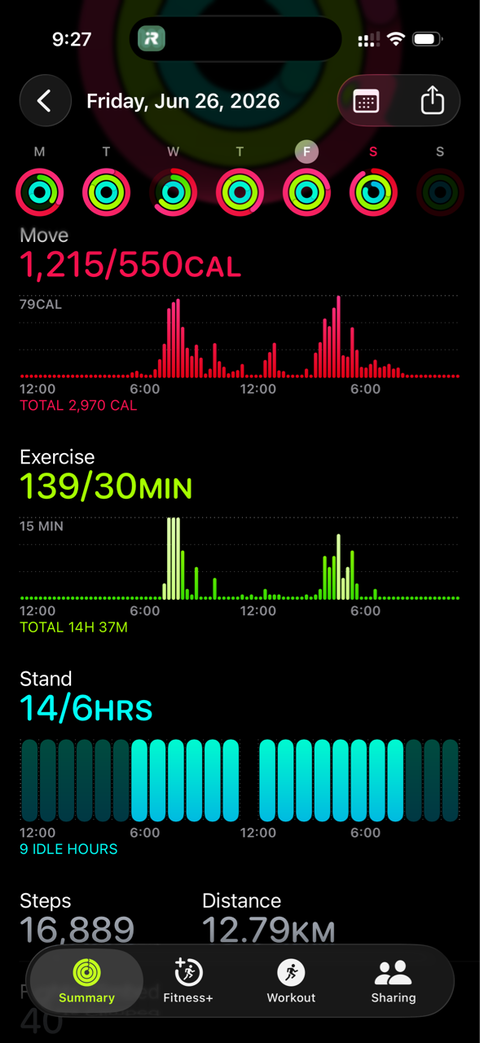Select Saturday's activity rings
The image size is (480, 1043).
click(x=373, y=192)
